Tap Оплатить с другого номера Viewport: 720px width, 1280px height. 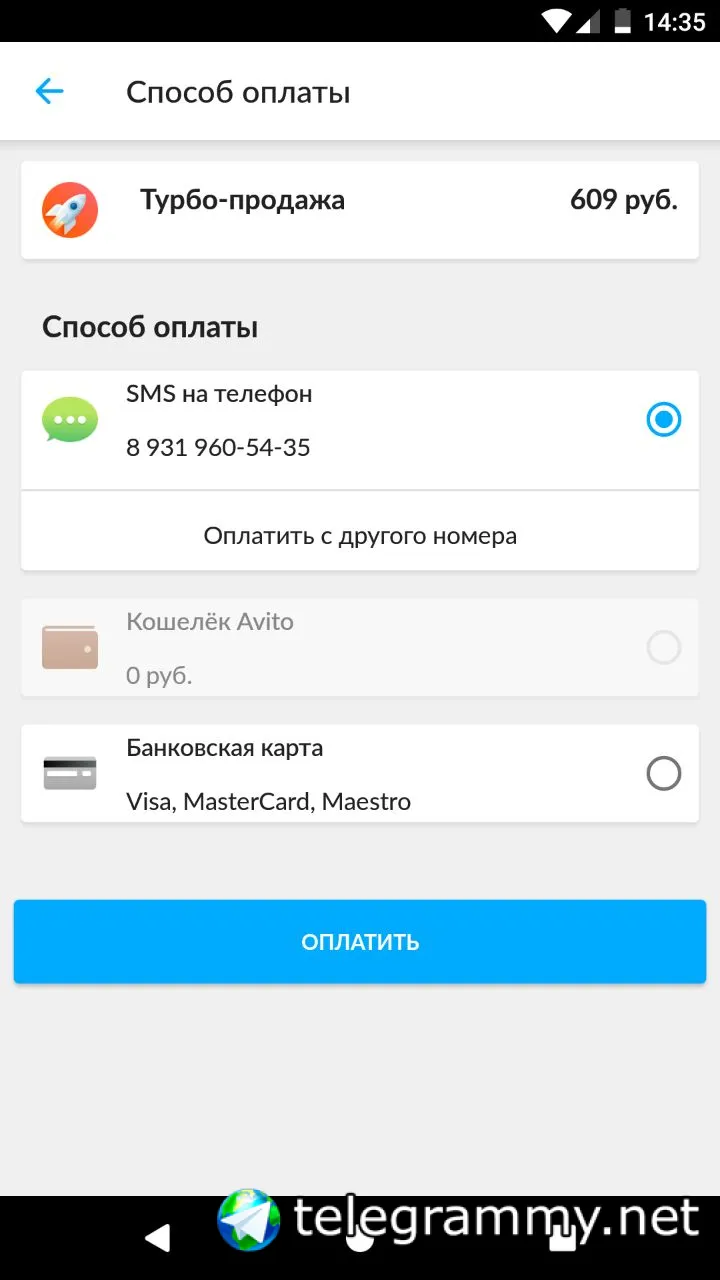point(360,535)
